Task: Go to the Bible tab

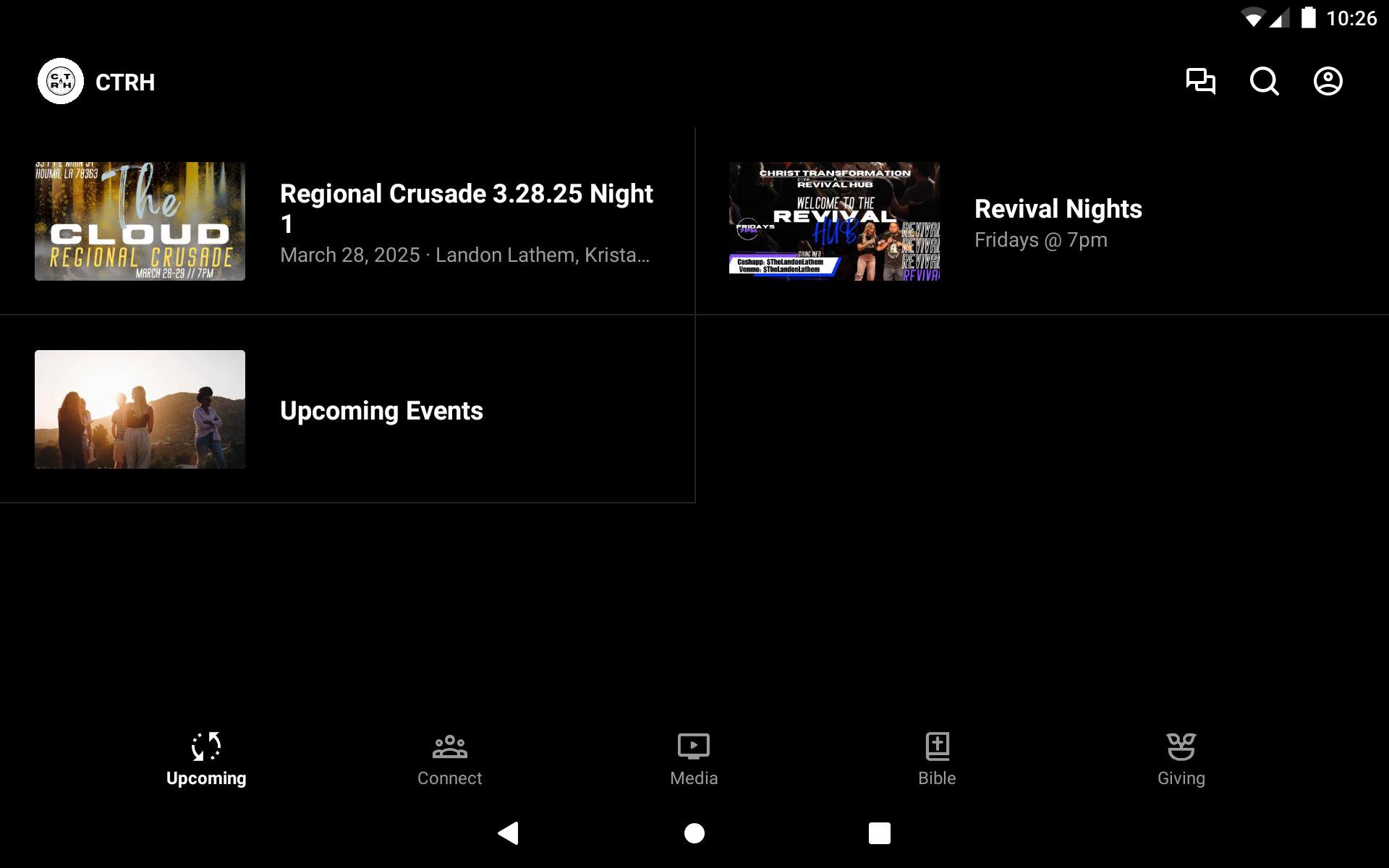Action: [937, 759]
